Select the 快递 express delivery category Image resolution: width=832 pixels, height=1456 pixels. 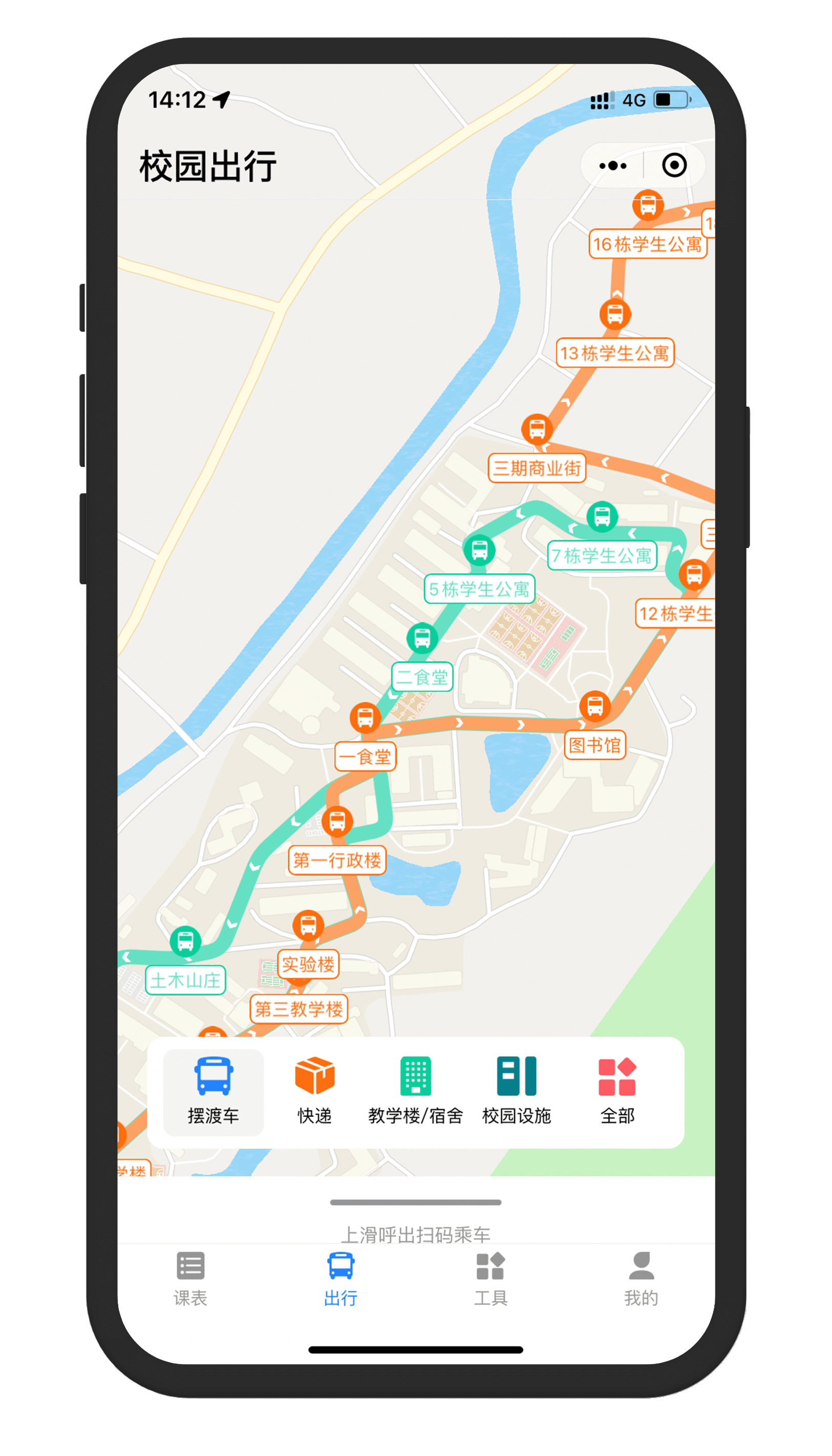point(314,1091)
